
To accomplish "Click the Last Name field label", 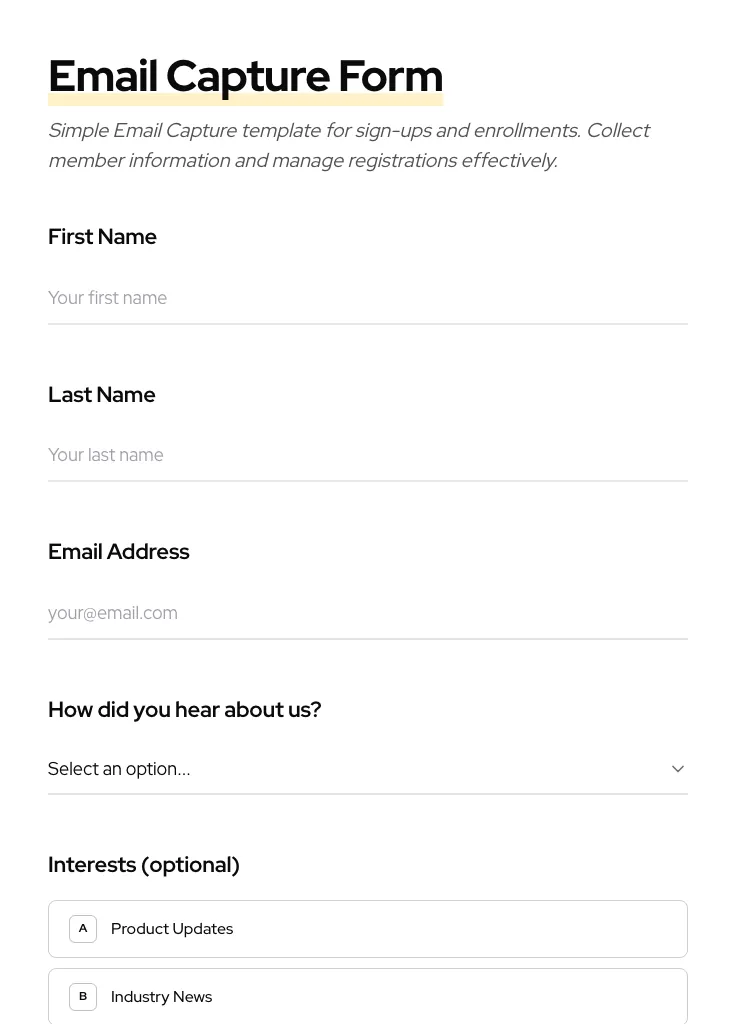I will point(101,394).
